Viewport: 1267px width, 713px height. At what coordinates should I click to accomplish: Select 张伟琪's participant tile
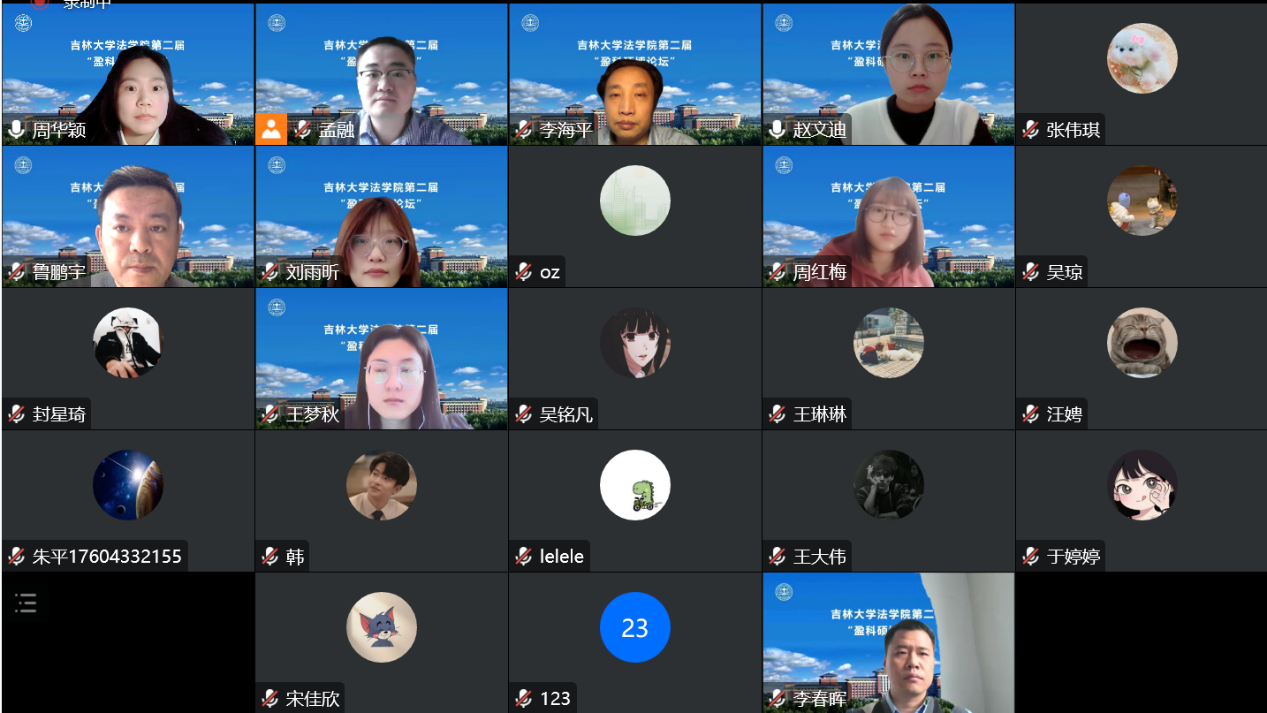[1141, 75]
